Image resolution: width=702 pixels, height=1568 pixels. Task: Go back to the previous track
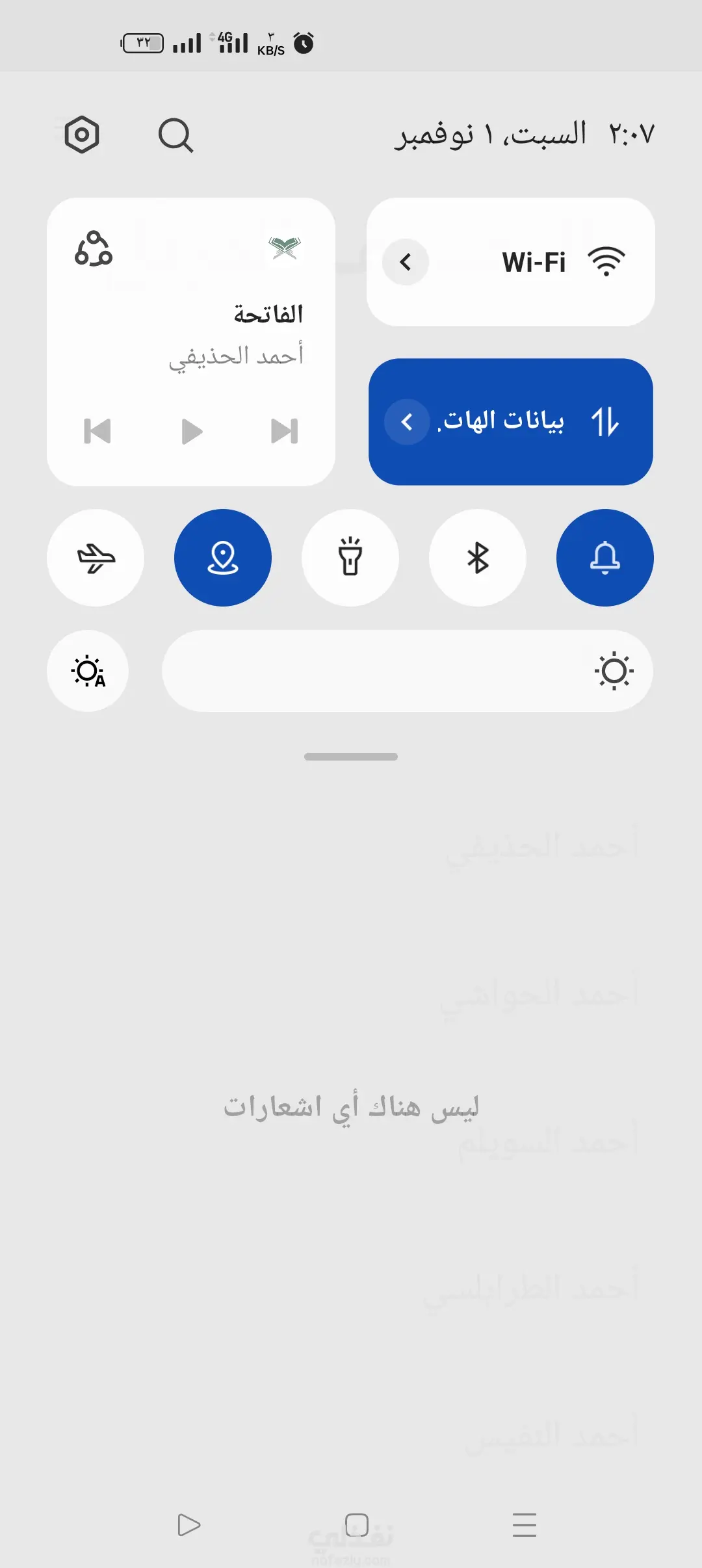[x=97, y=431]
